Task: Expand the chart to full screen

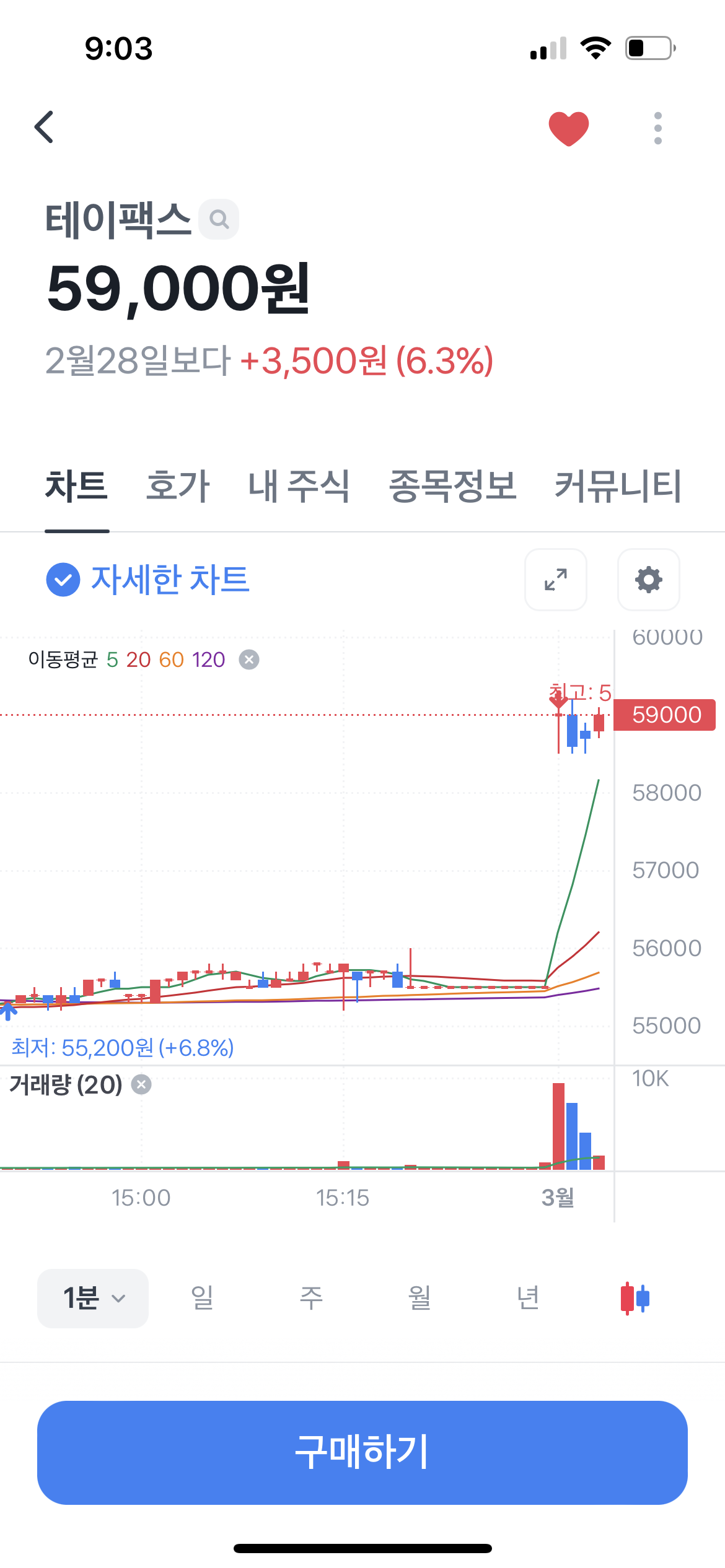Action: 556,580
